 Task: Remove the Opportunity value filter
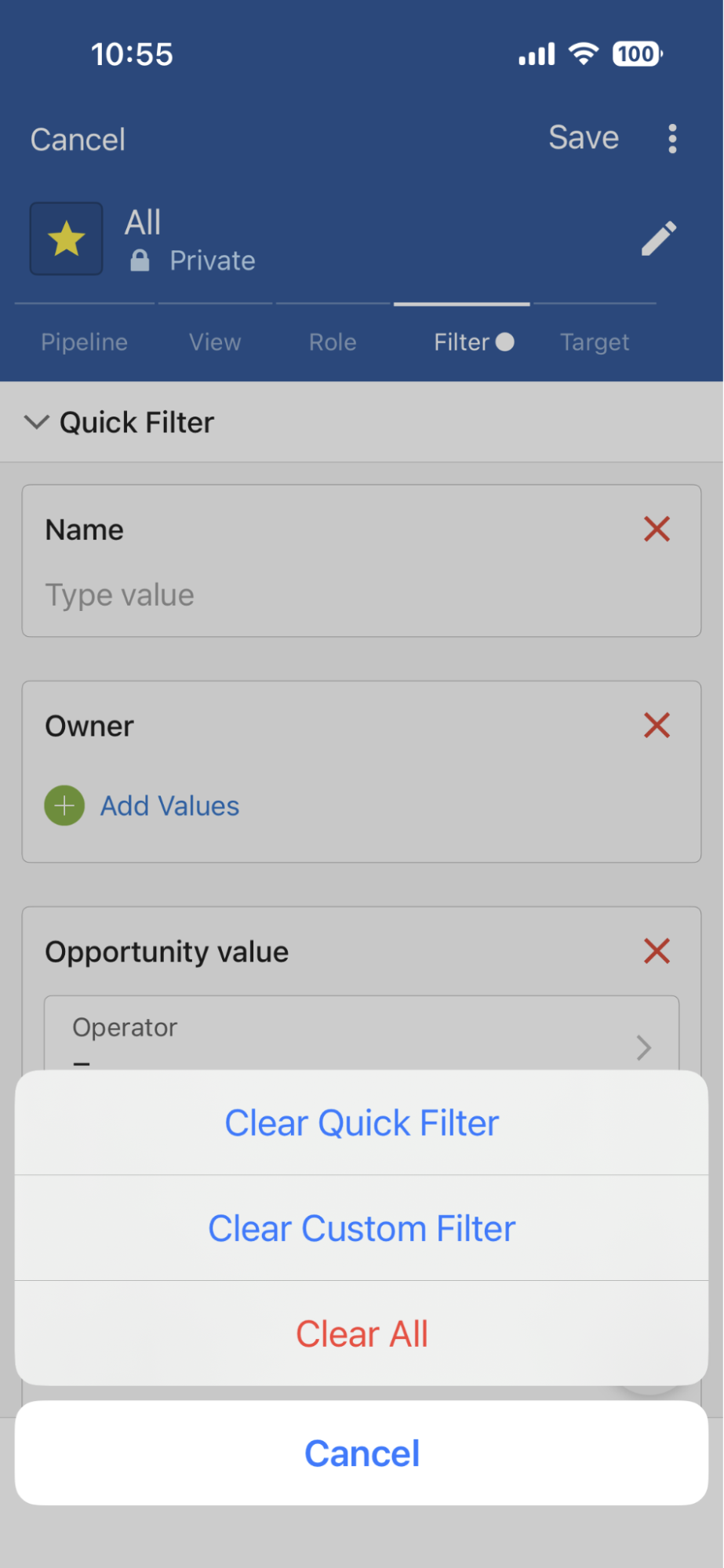click(x=657, y=951)
